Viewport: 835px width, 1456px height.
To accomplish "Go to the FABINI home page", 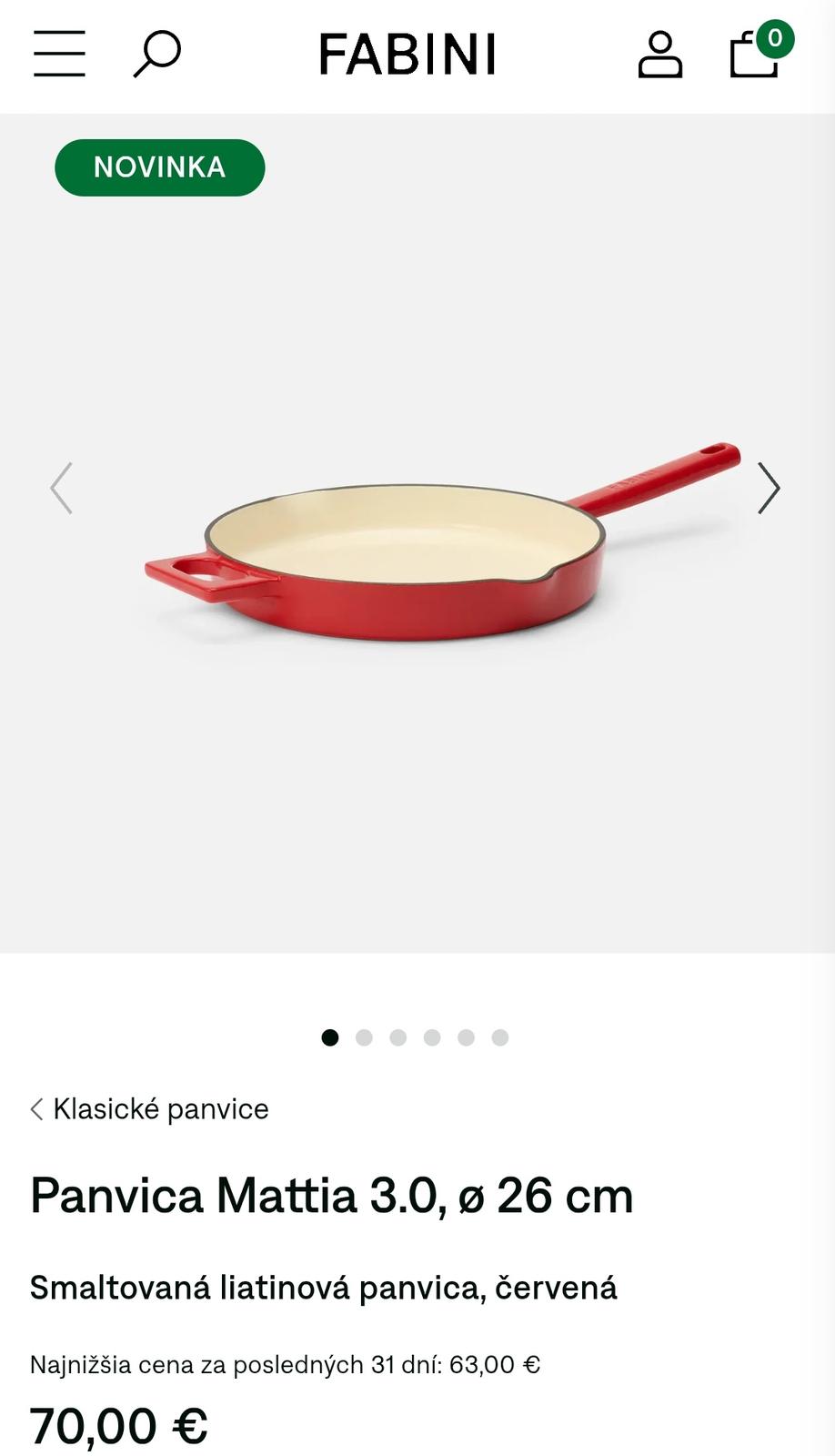I will (x=407, y=55).
